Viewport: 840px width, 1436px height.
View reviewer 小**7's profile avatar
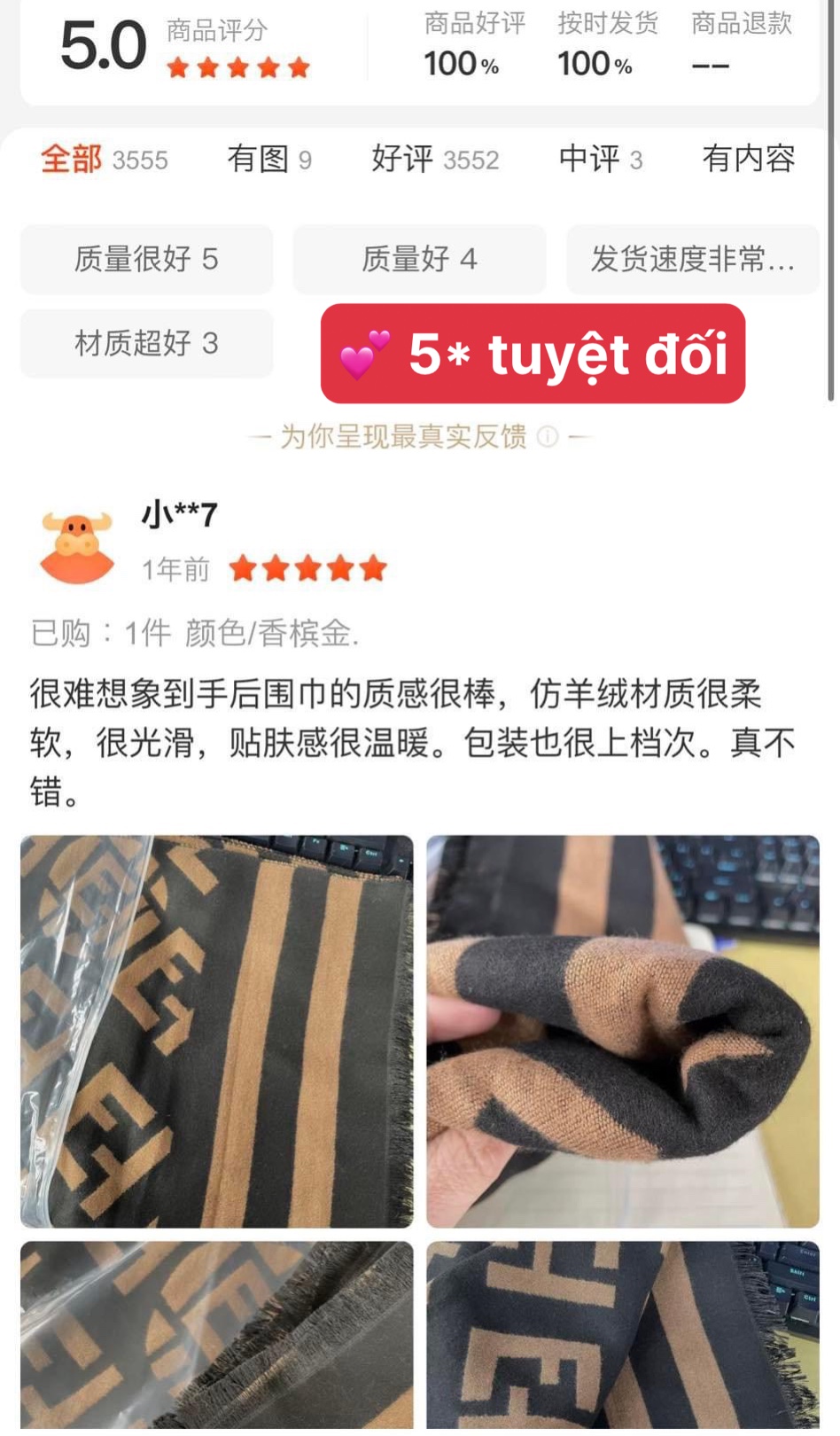(x=77, y=546)
